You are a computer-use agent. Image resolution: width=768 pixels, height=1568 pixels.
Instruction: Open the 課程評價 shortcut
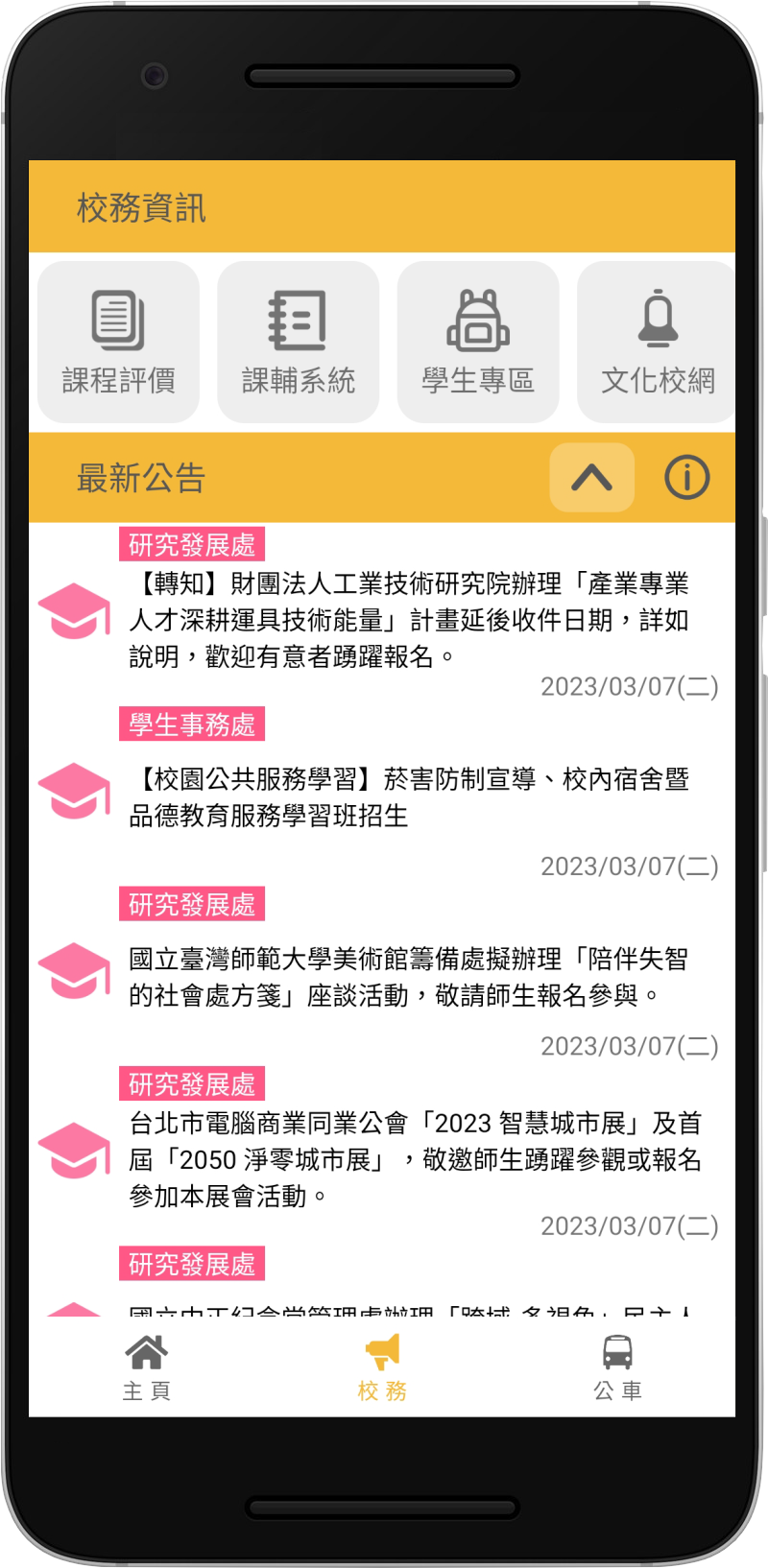click(119, 343)
